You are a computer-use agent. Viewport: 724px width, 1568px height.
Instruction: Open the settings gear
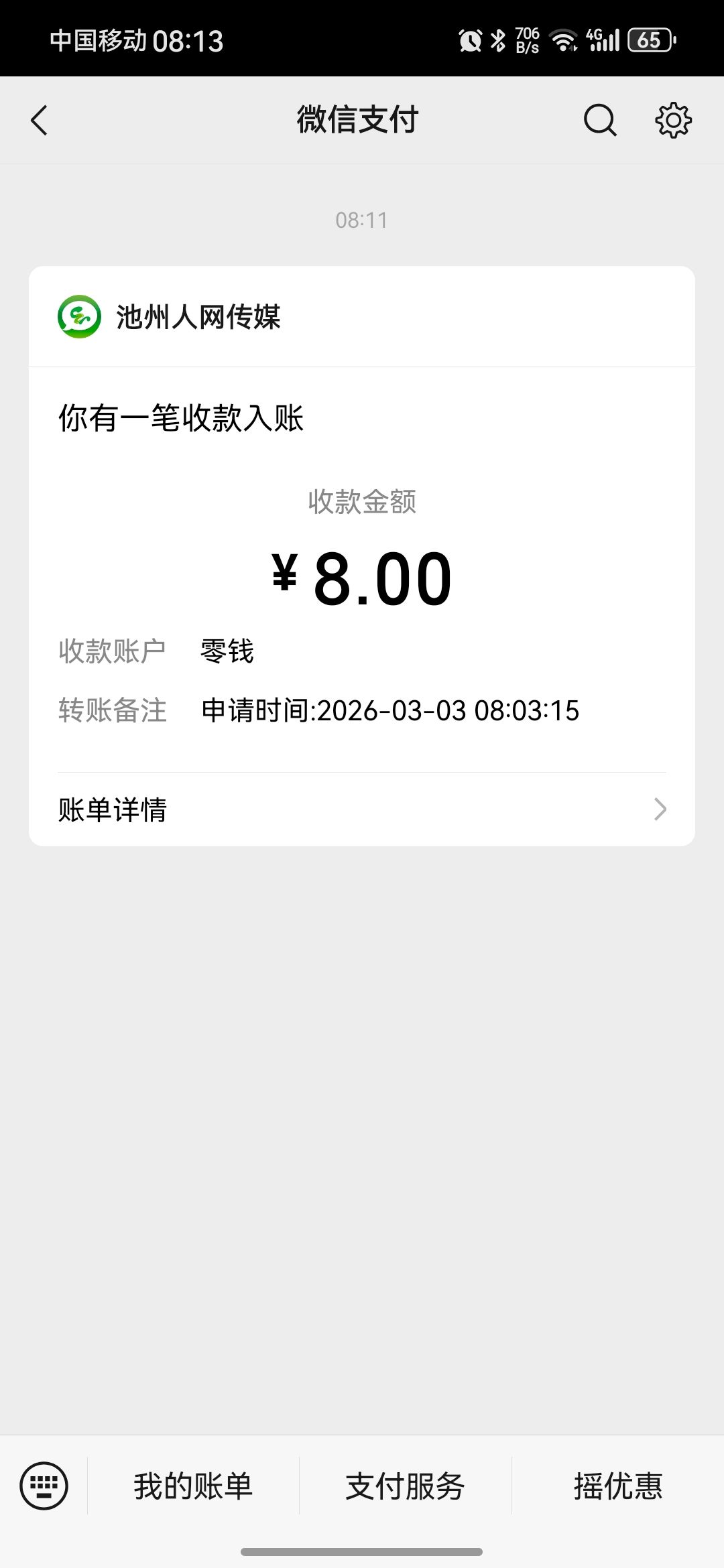point(673,121)
